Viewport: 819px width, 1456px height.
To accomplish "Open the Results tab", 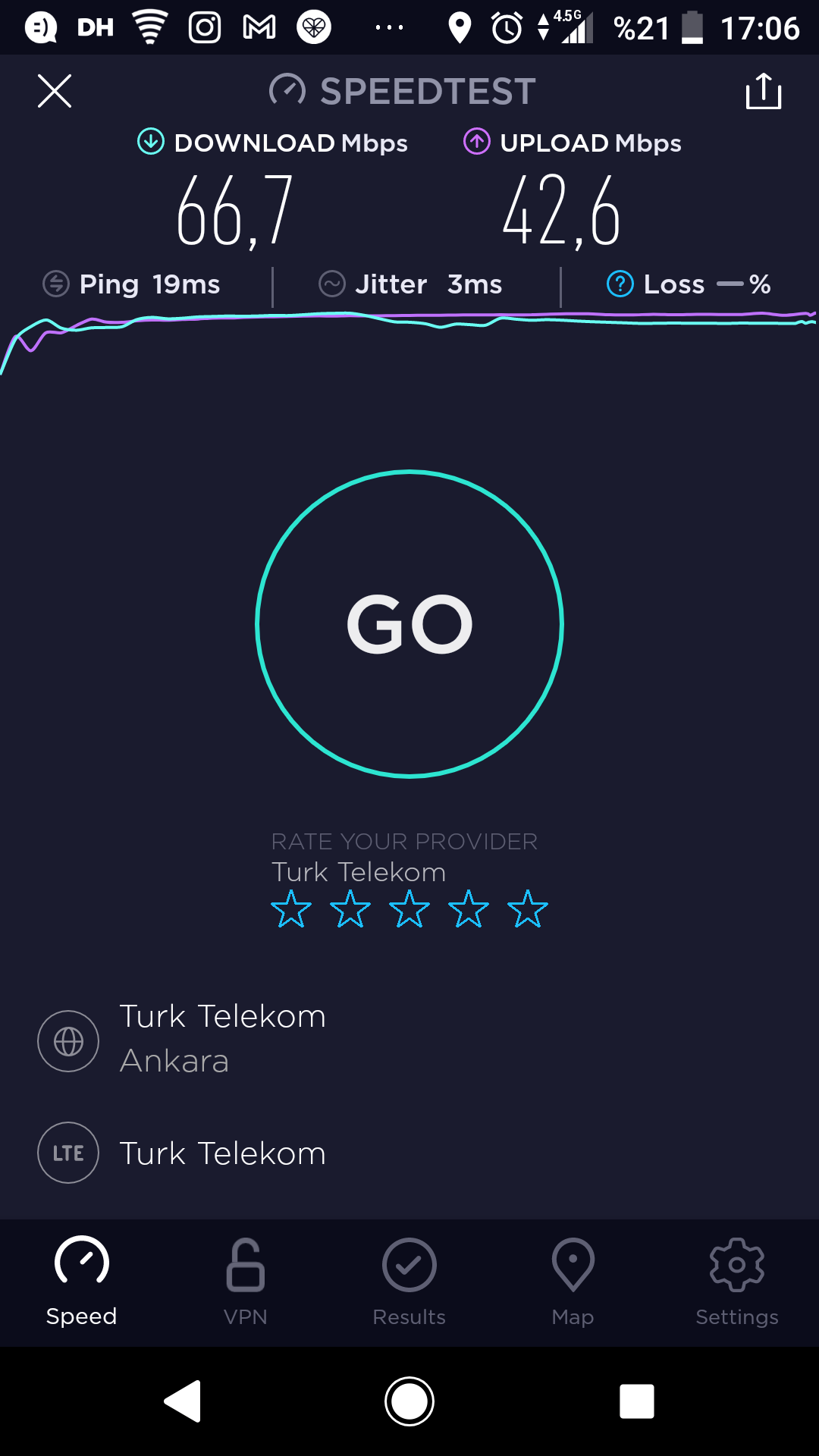I will 409,1282.
